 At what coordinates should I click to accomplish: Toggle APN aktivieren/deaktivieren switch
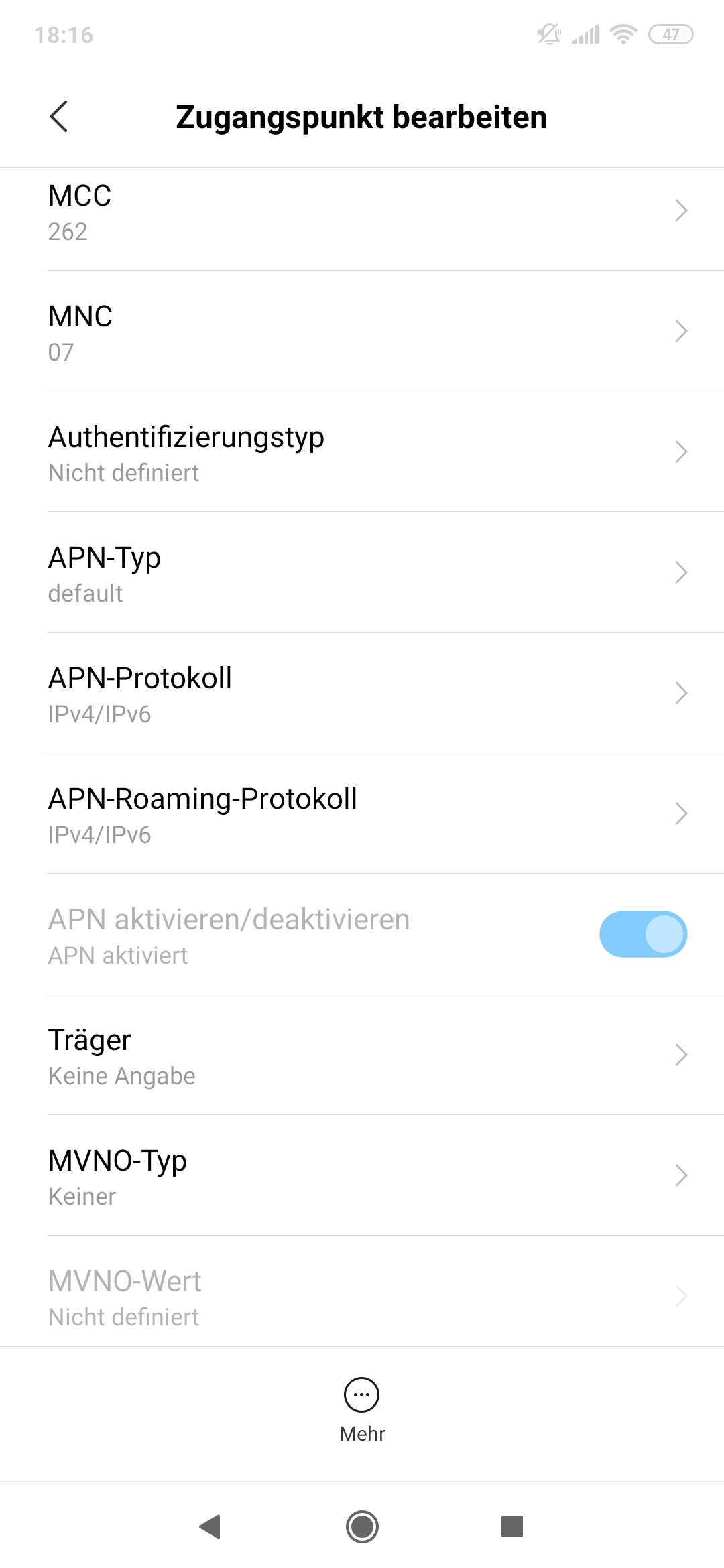coord(642,934)
